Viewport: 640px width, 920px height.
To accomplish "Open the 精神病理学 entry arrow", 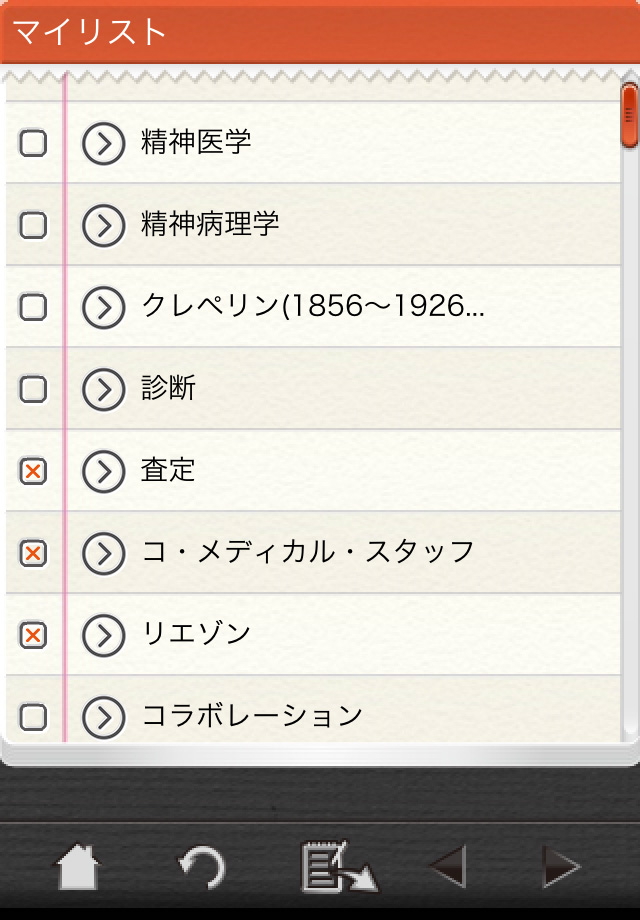I will pyautogui.click(x=103, y=225).
